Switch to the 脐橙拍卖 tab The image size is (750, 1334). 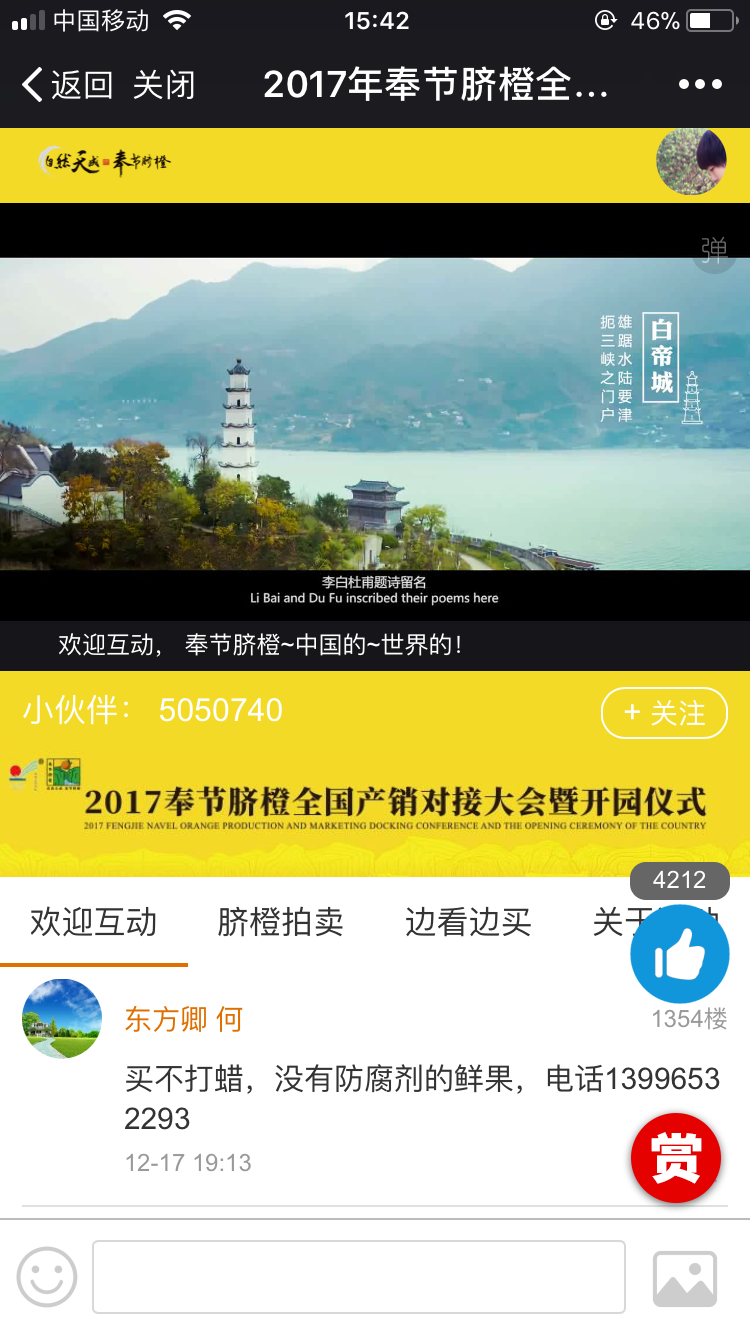[x=280, y=922]
